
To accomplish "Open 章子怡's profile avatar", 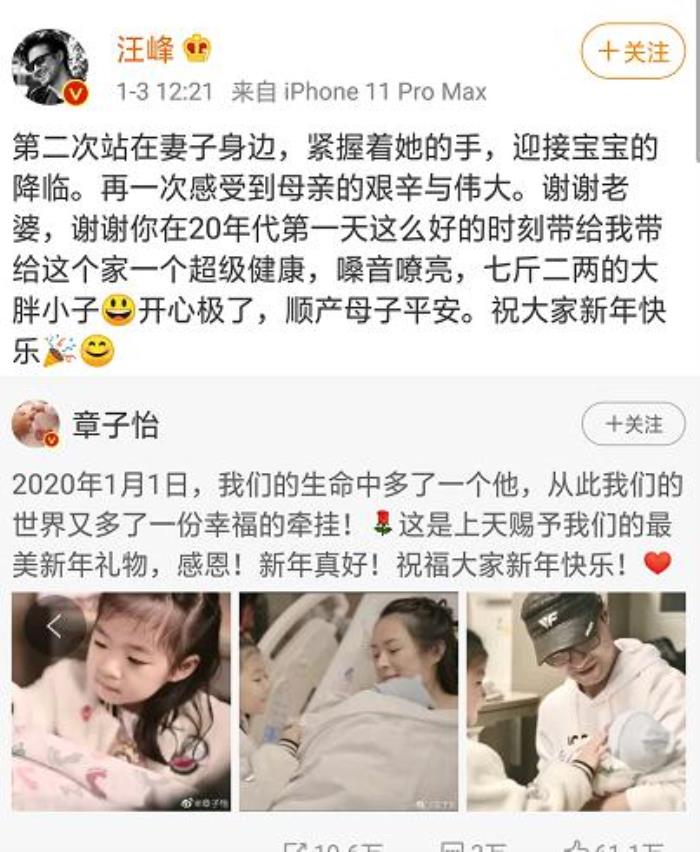I will 36,425.
